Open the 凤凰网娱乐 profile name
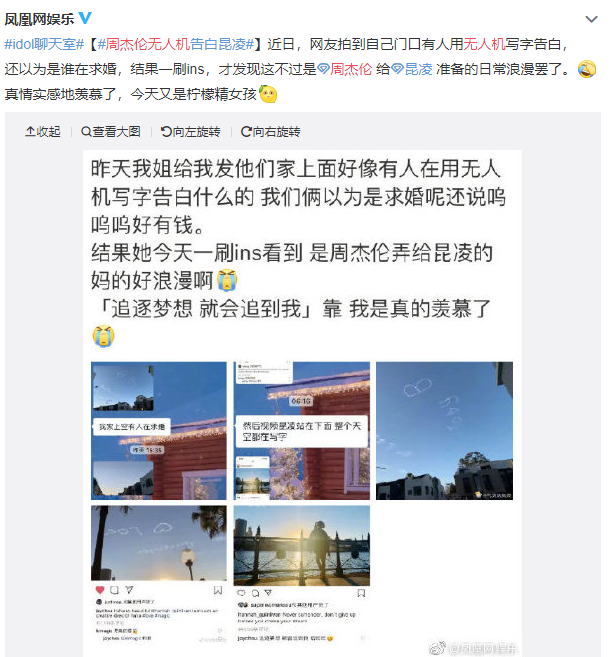This screenshot has height=657, width=612. [39, 18]
